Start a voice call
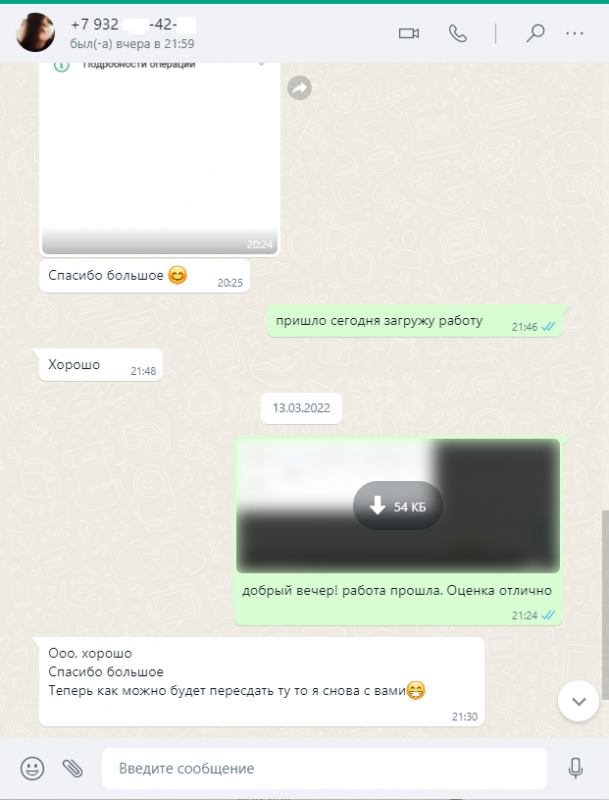The height and width of the screenshot is (800, 609). (x=458, y=33)
